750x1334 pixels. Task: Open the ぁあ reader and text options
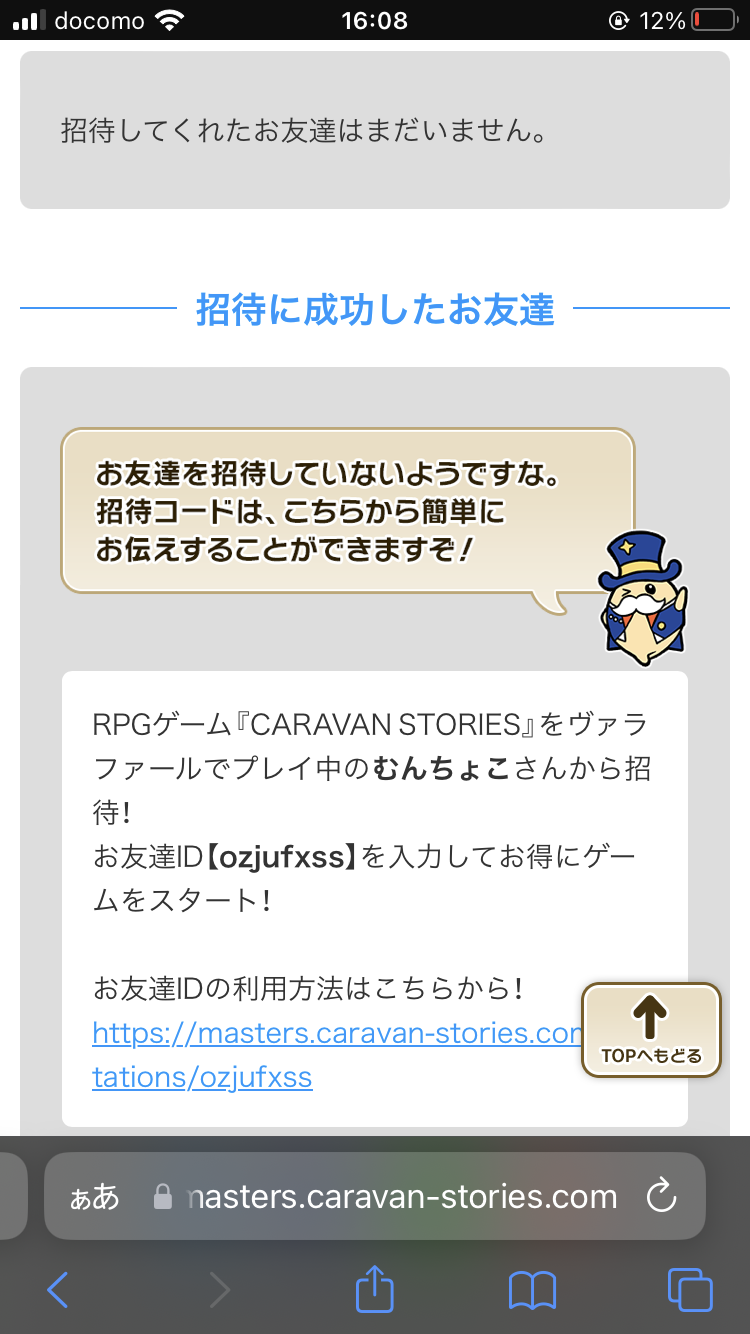tap(94, 1197)
